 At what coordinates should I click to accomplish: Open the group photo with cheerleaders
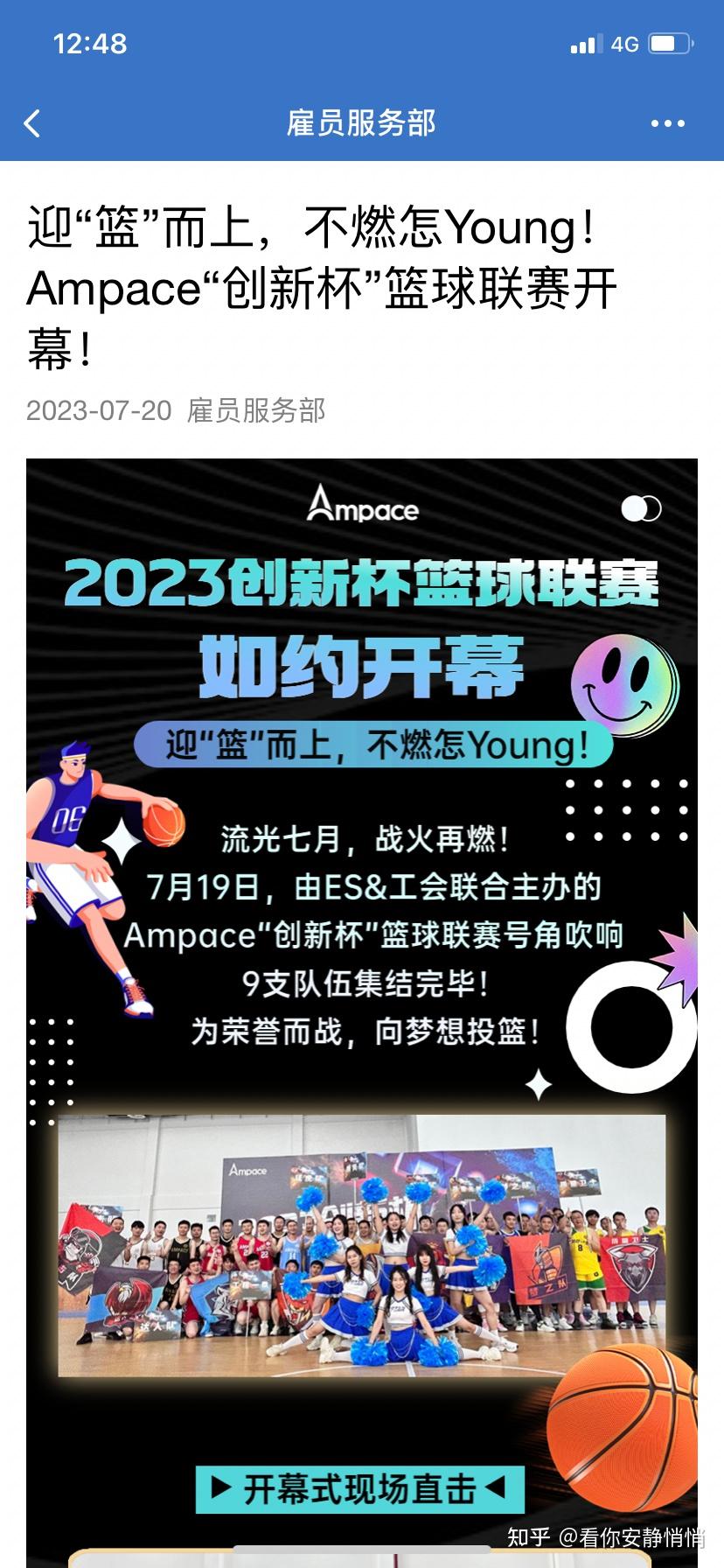click(x=367, y=1251)
